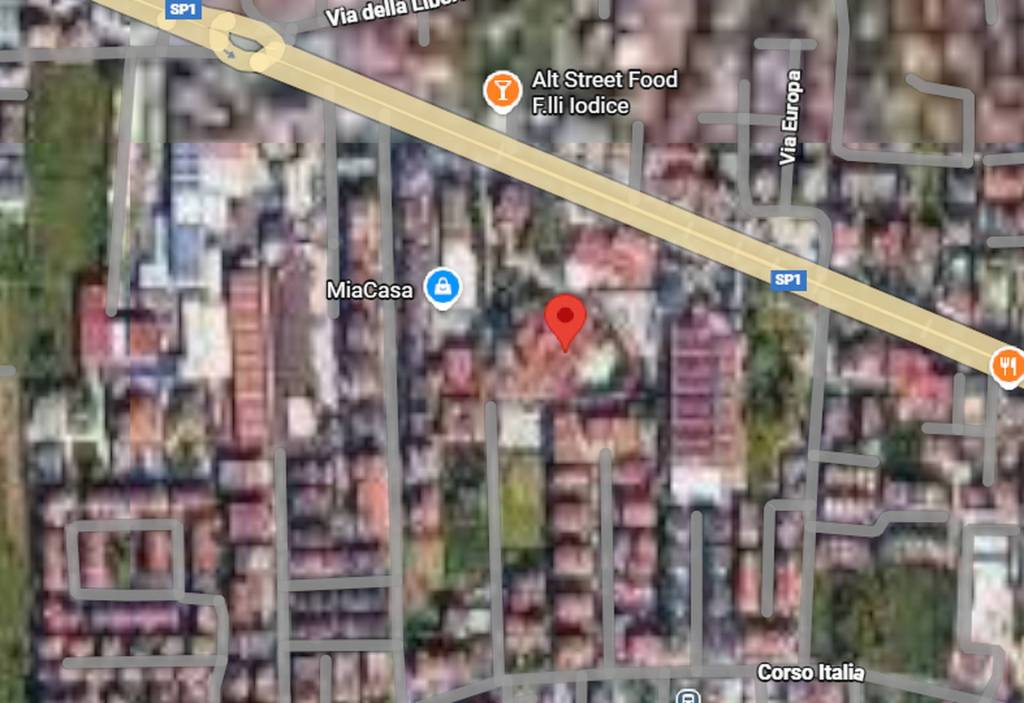This screenshot has width=1024, height=703.
Task: Tap the red dropped location pin
Action: 566,320
